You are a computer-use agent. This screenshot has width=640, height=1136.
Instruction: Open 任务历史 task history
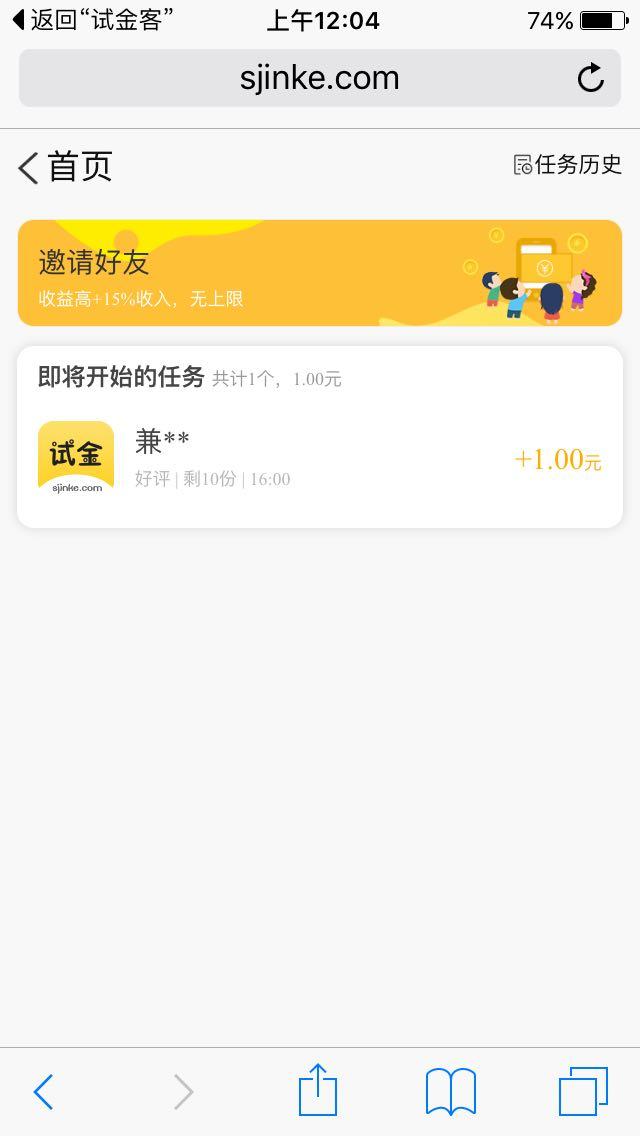pyautogui.click(x=567, y=165)
